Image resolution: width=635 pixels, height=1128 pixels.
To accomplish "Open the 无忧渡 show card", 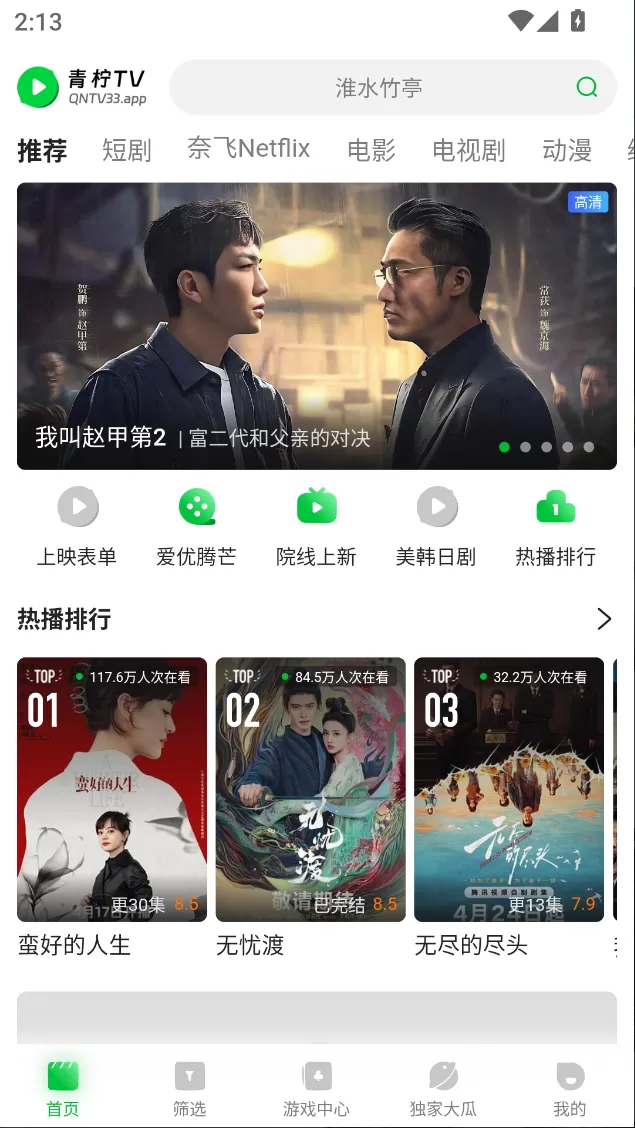I will [x=311, y=807].
